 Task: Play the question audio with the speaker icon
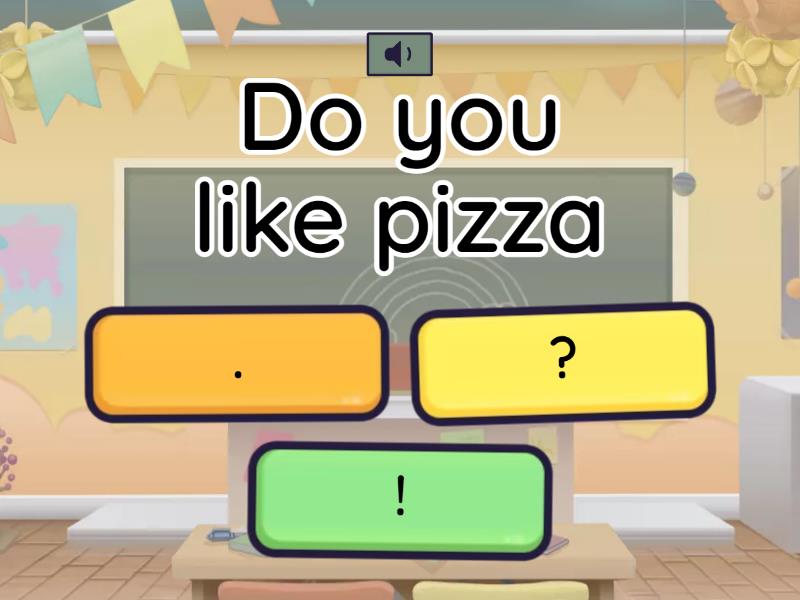click(x=399, y=54)
